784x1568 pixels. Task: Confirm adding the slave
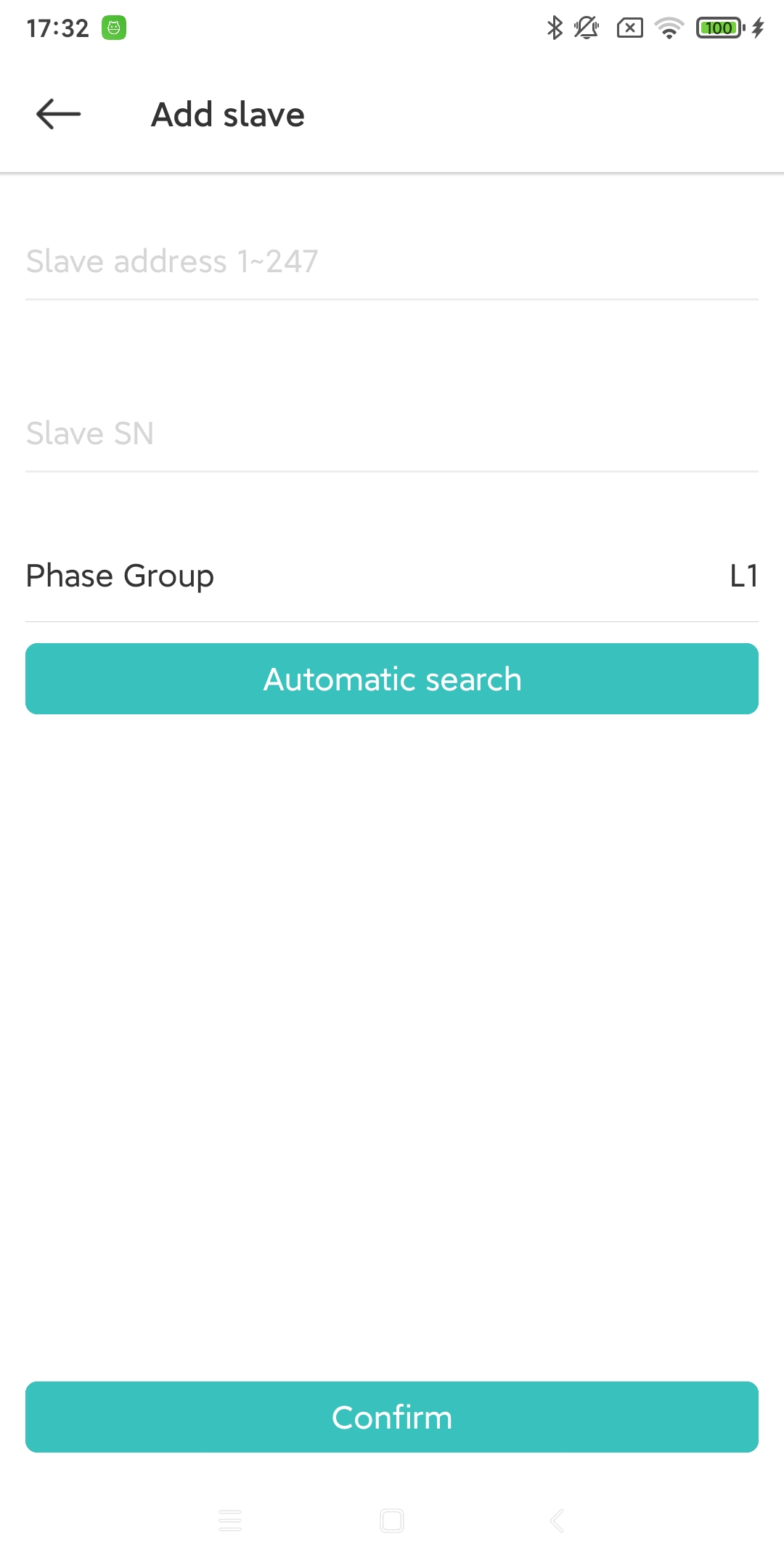tap(392, 1417)
